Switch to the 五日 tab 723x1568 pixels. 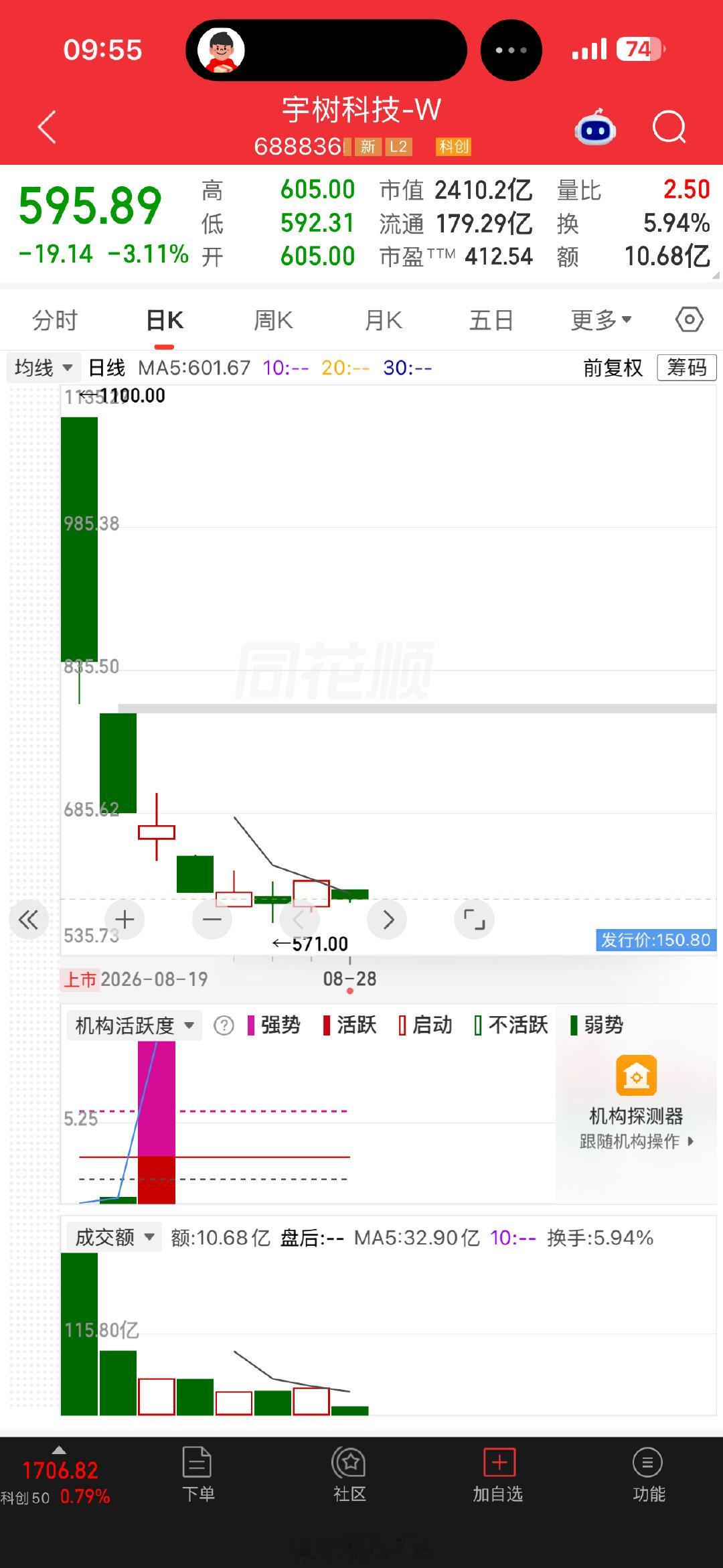491,320
